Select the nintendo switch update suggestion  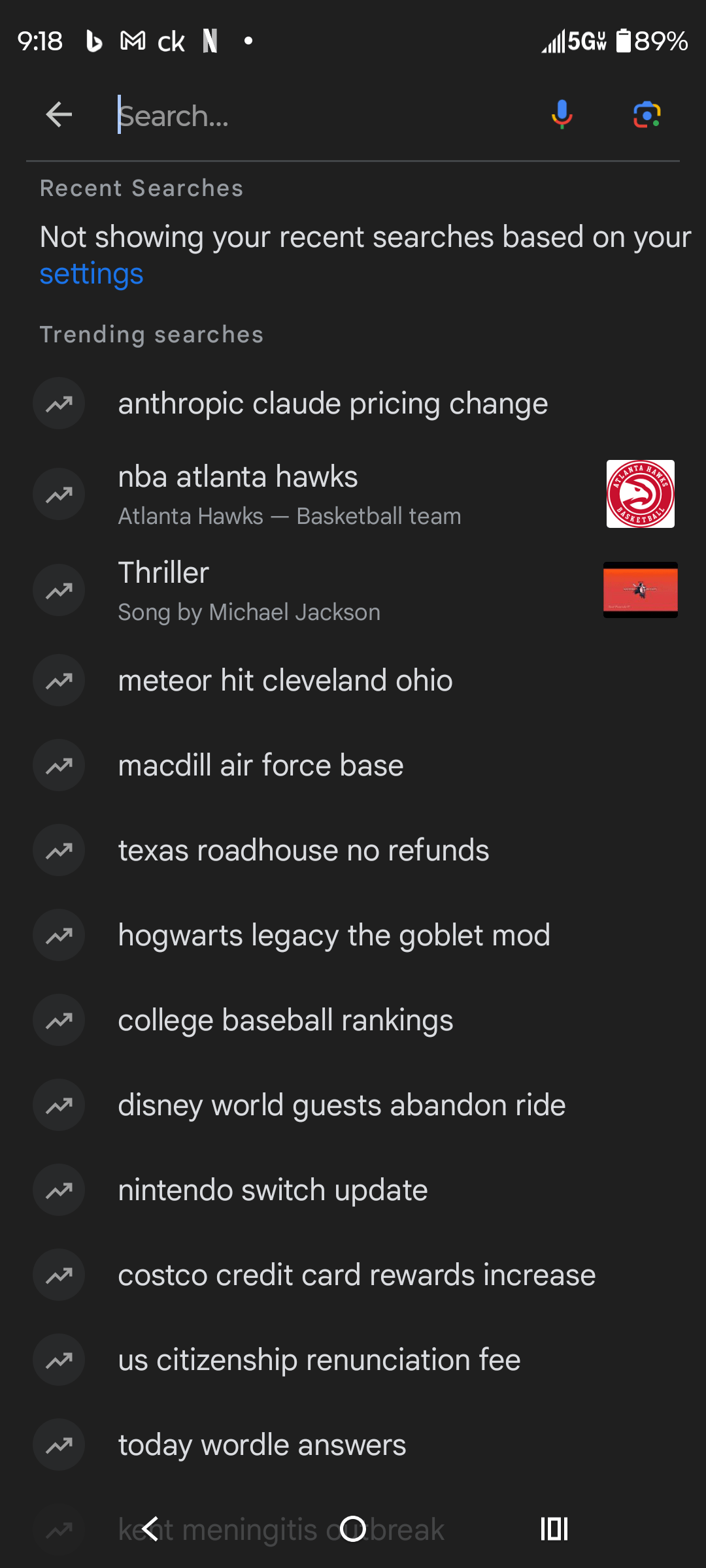pos(273,1190)
